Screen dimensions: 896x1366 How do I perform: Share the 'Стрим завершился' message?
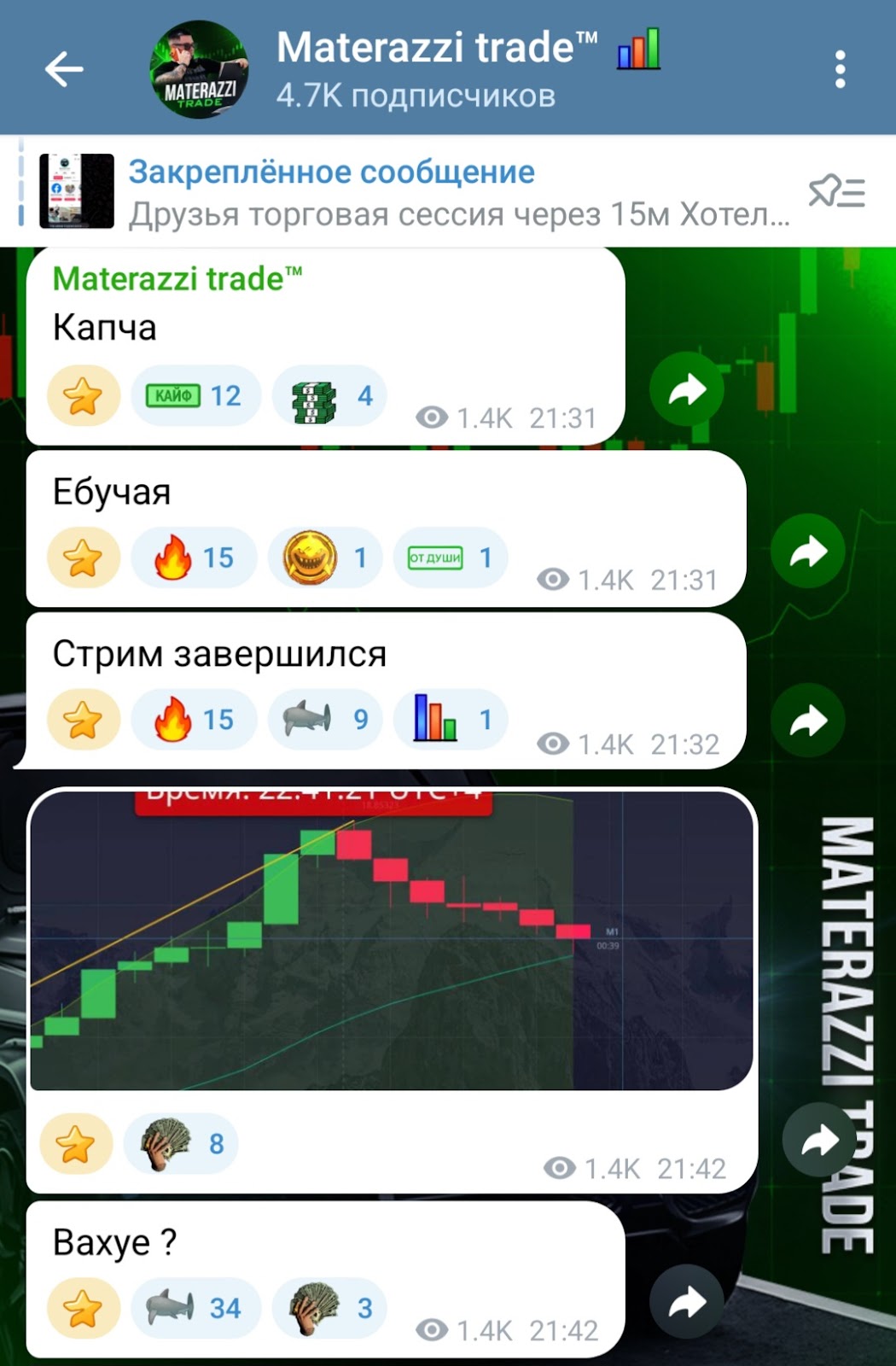(x=807, y=720)
